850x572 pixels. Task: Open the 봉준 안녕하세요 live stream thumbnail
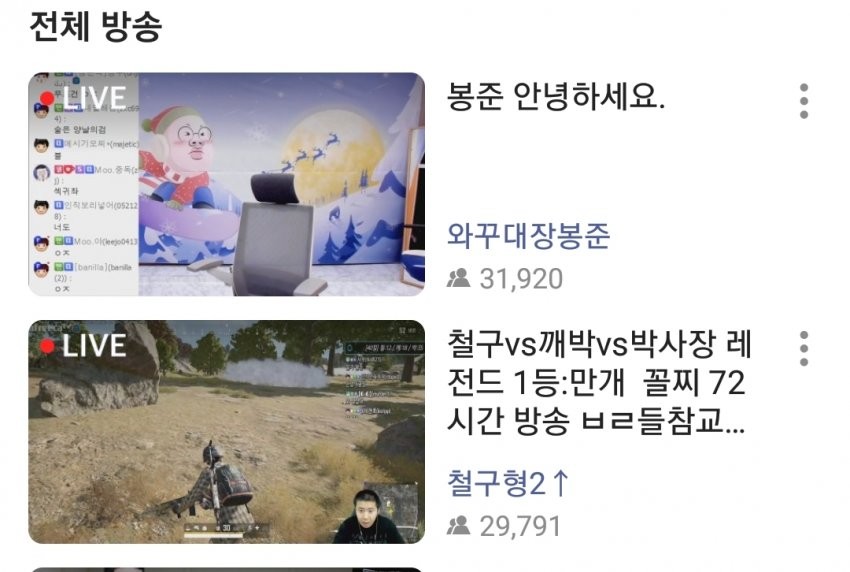(226, 184)
